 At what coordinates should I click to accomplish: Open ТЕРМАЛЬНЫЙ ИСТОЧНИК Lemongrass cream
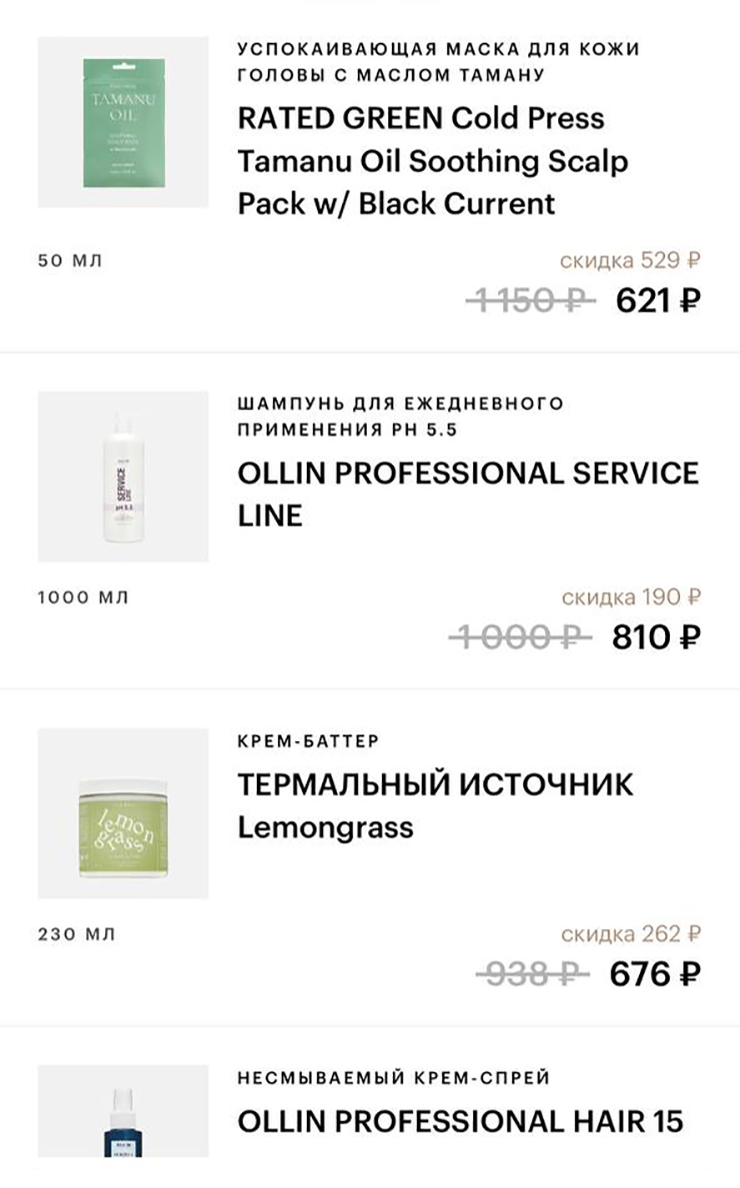pyautogui.click(x=435, y=805)
